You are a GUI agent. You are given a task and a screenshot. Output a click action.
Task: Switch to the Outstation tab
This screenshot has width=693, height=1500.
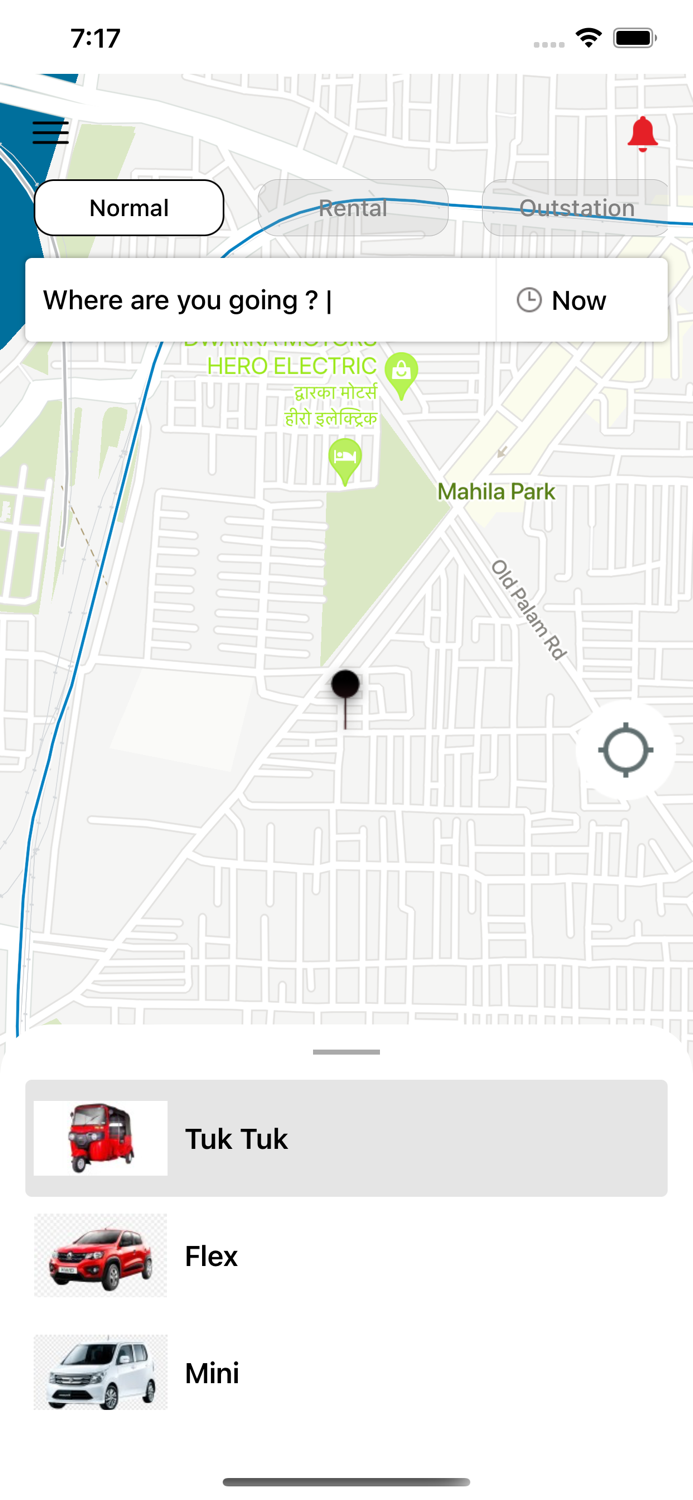pos(576,208)
